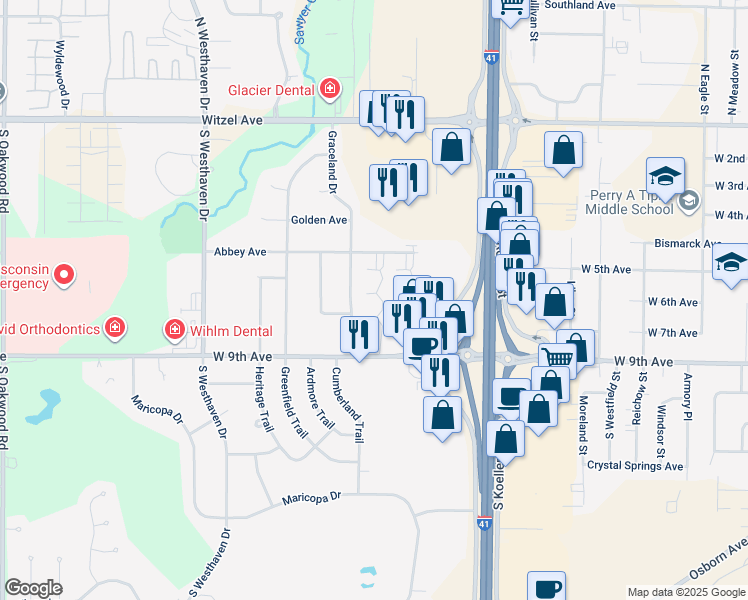Select the school pin beside Bismarck Ave
This screenshot has width=748, height=600.
(731, 263)
